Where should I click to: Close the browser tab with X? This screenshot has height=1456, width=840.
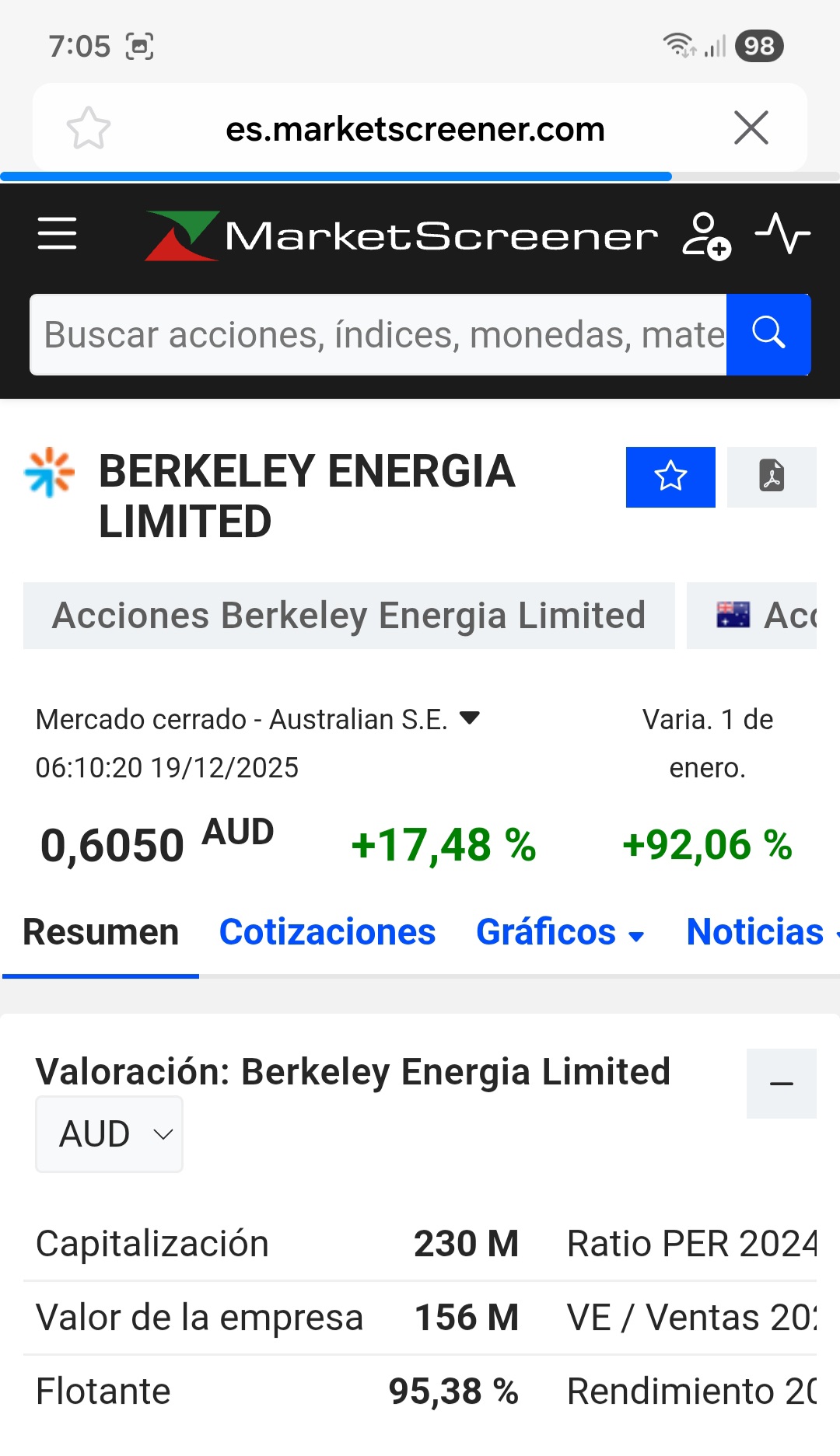[x=751, y=128]
